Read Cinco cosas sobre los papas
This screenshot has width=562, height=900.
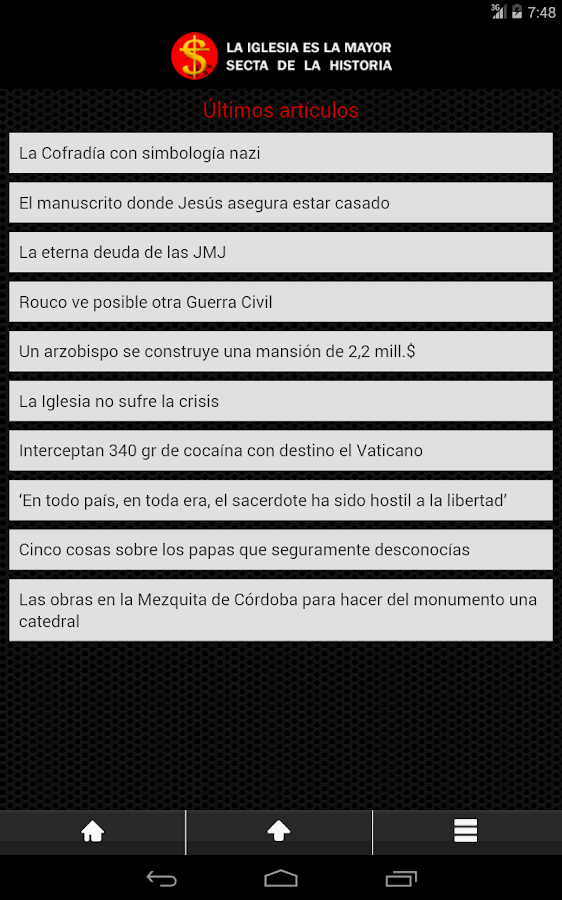[281, 550]
